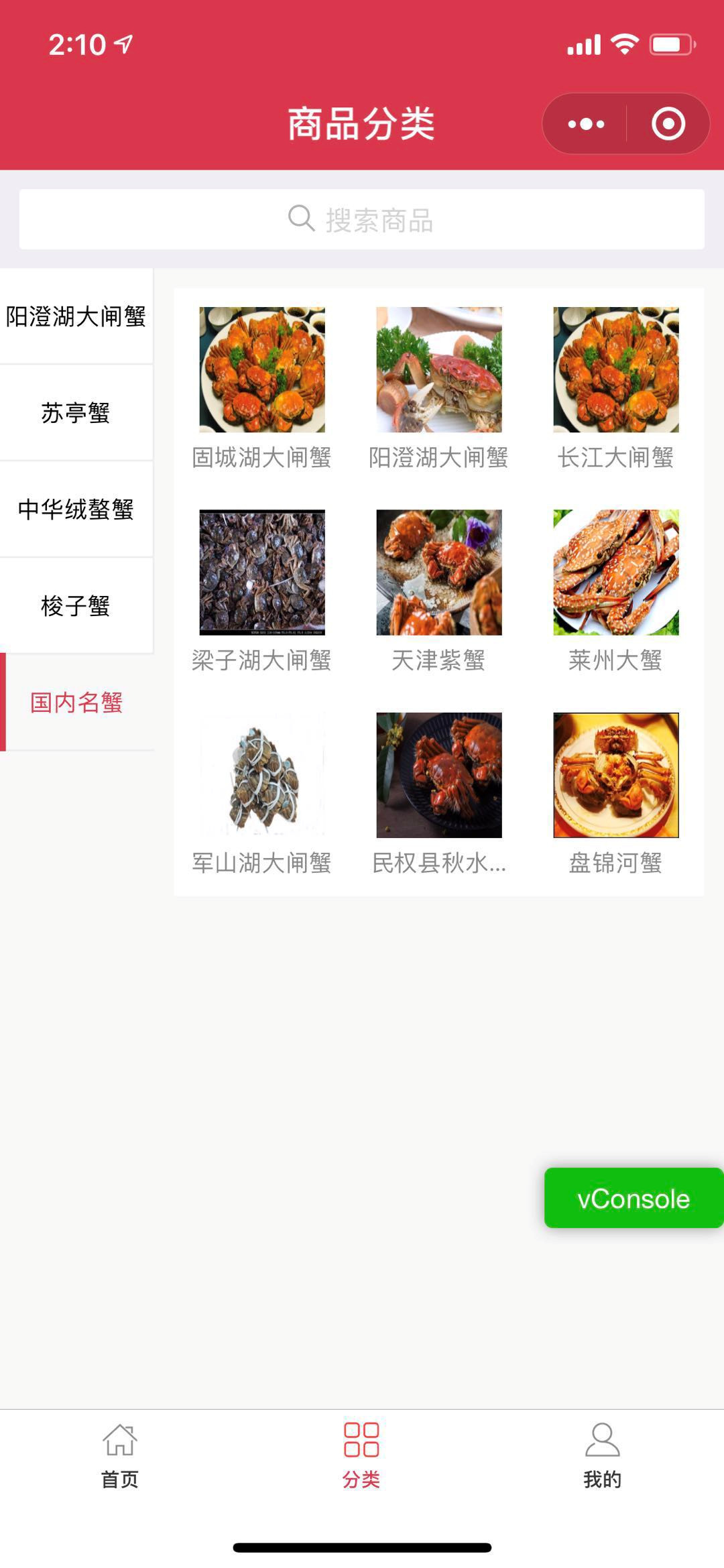Screen dimensions: 724x1568
Task: Open the 中华绒螯蟹 category
Action: click(x=76, y=509)
